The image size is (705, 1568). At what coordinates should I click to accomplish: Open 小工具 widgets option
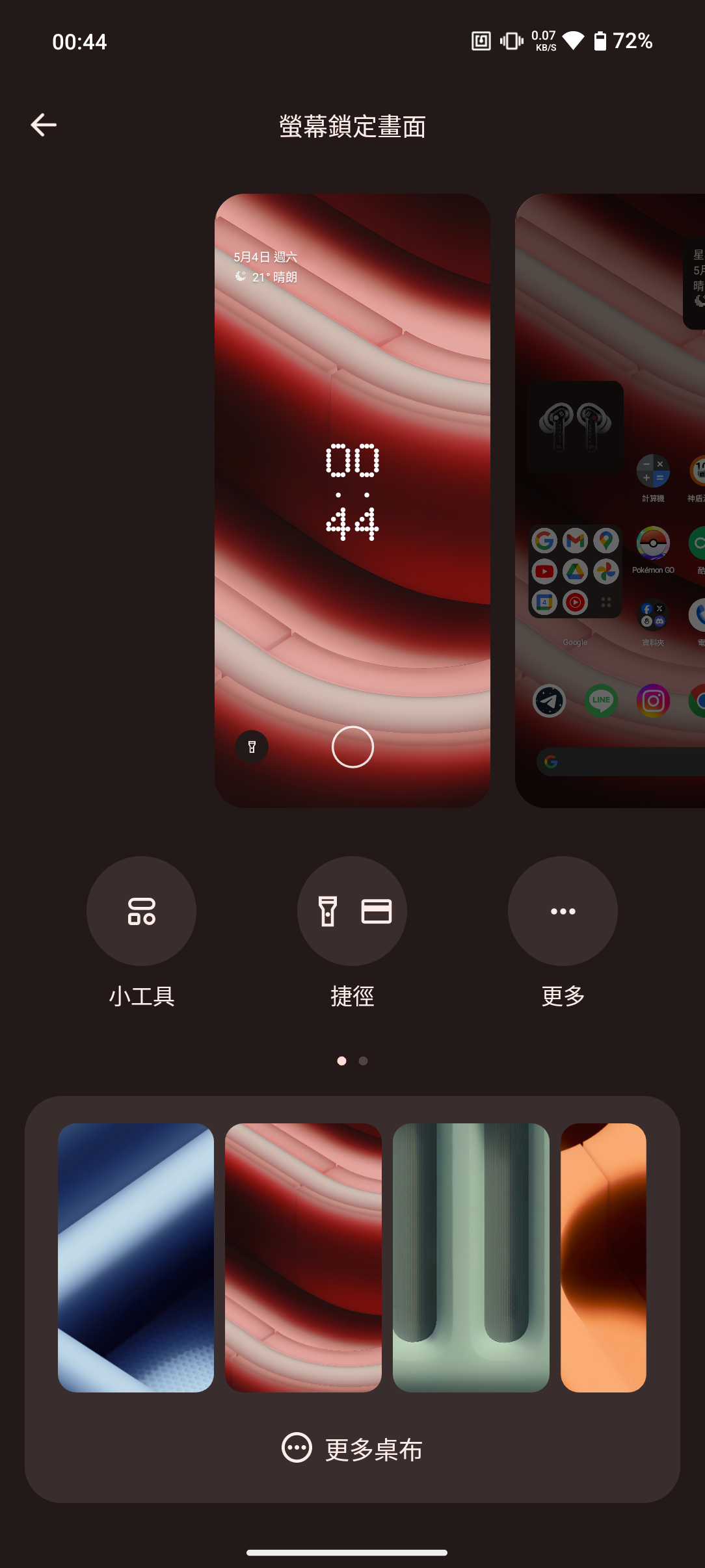click(x=141, y=911)
